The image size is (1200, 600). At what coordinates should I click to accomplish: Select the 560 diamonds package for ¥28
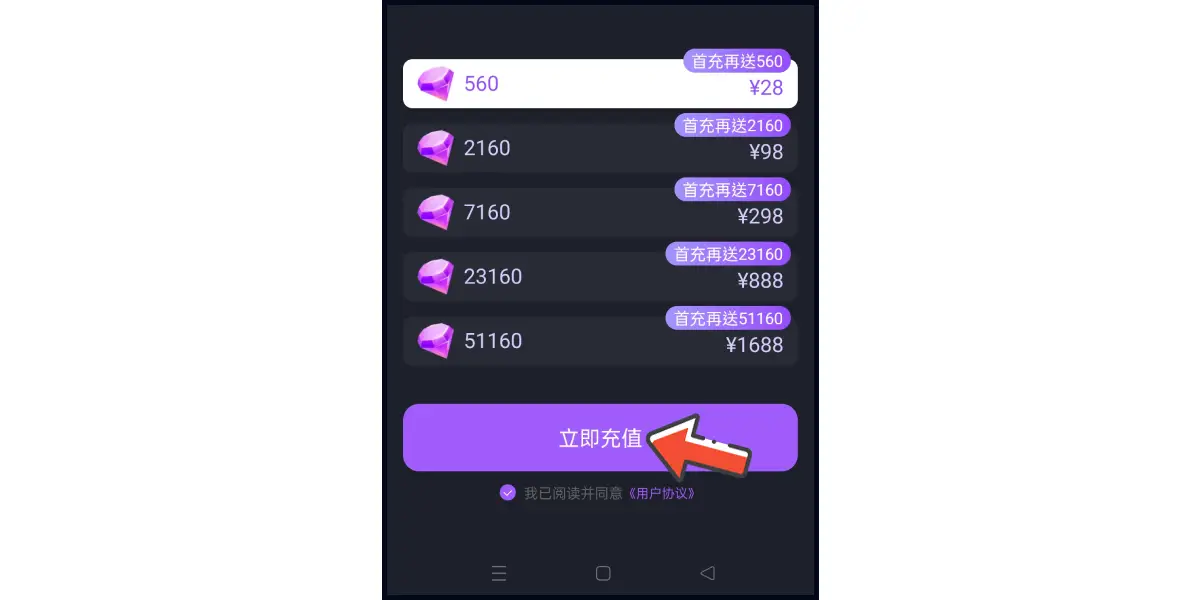point(600,84)
